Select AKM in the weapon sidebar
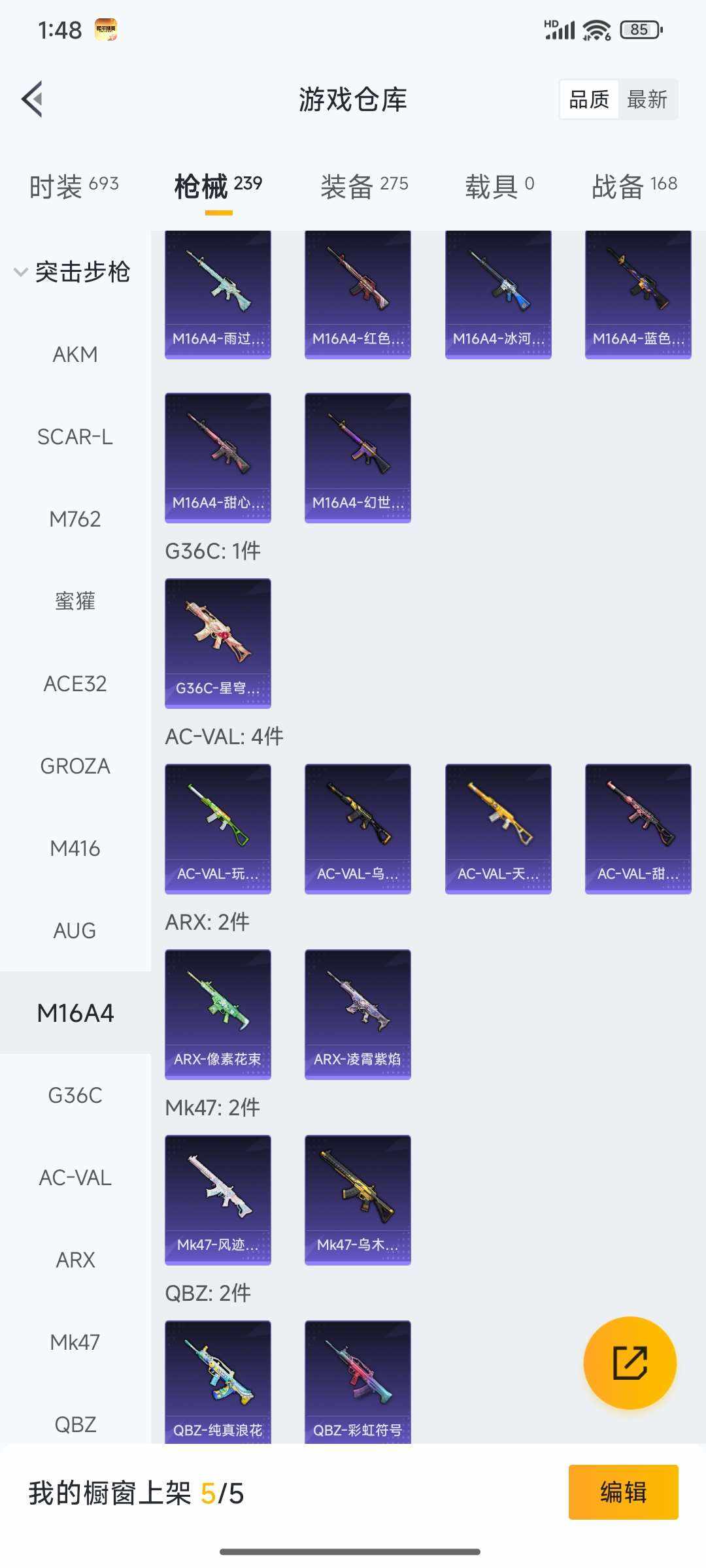 click(76, 353)
